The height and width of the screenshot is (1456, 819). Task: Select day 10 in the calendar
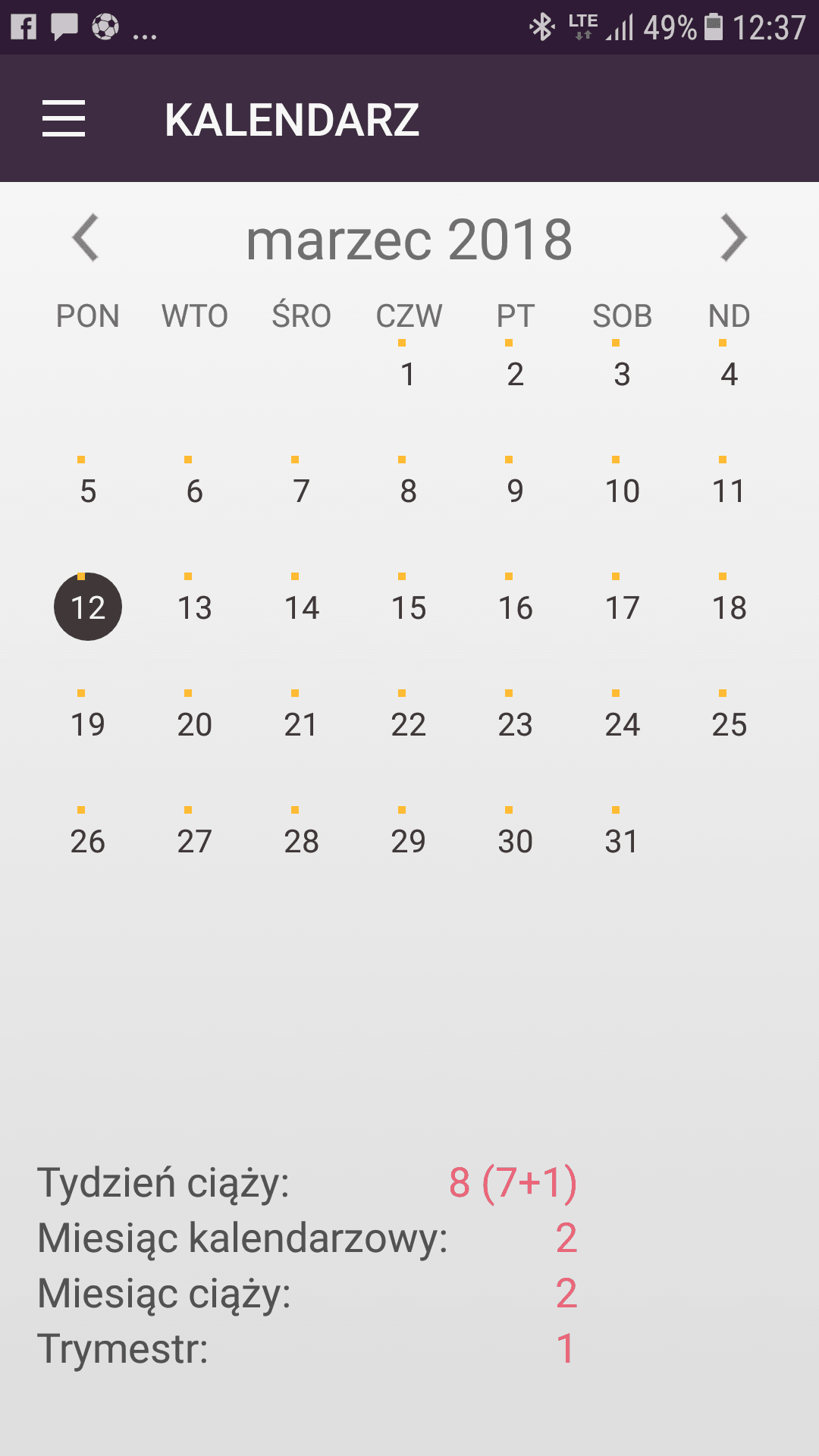coord(622,491)
